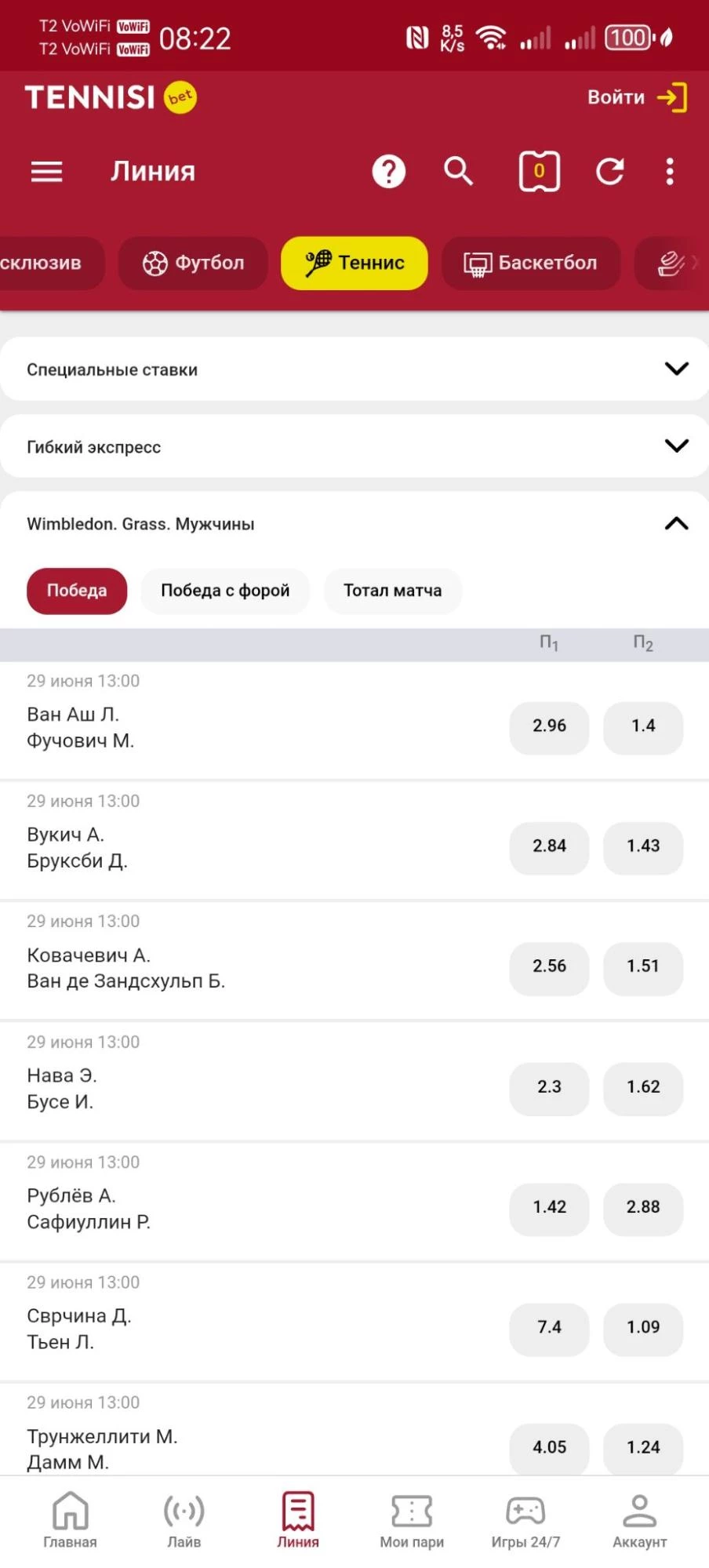The height and width of the screenshot is (1568, 709).
Task: Select the Баскетбол sport chip
Action: 531,263
